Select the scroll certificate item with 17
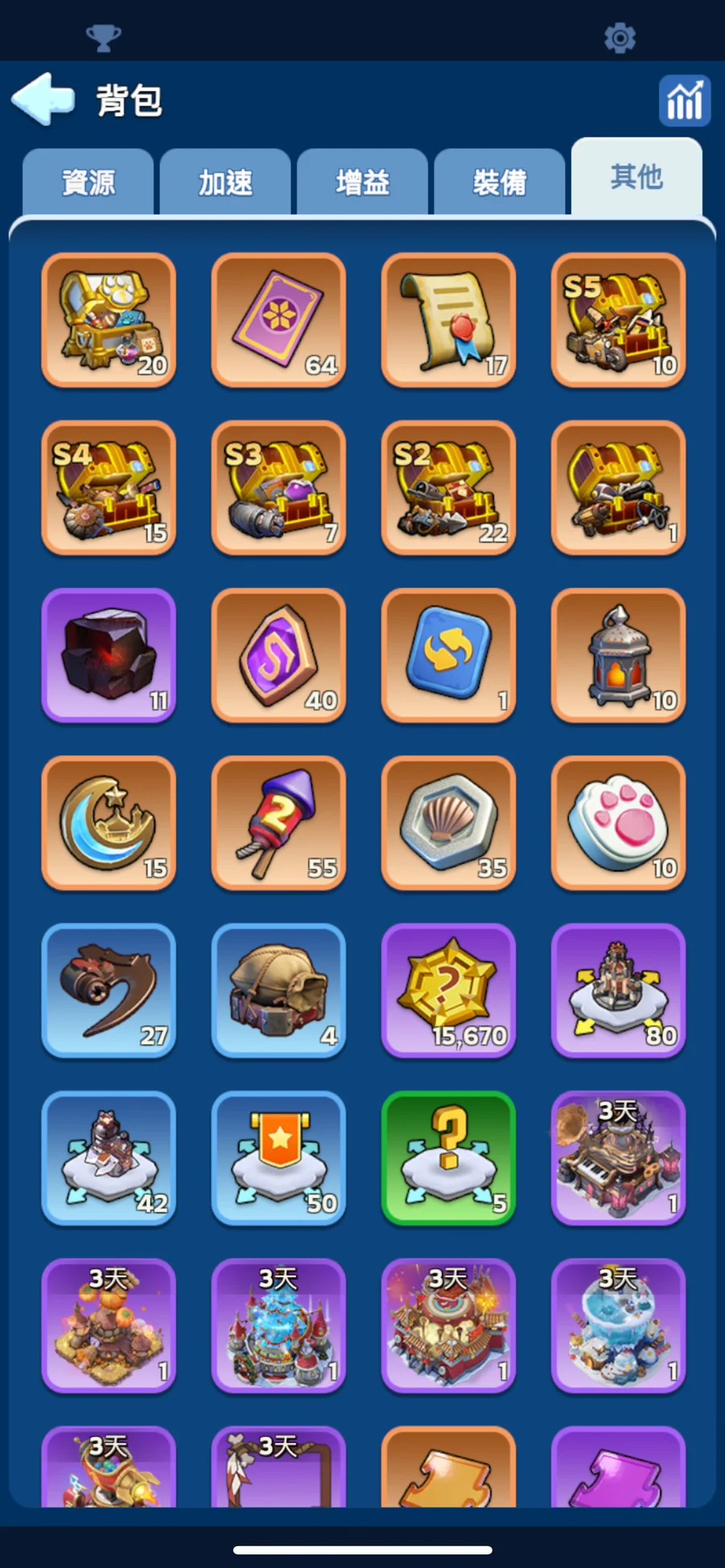The image size is (725, 1568). (x=448, y=321)
